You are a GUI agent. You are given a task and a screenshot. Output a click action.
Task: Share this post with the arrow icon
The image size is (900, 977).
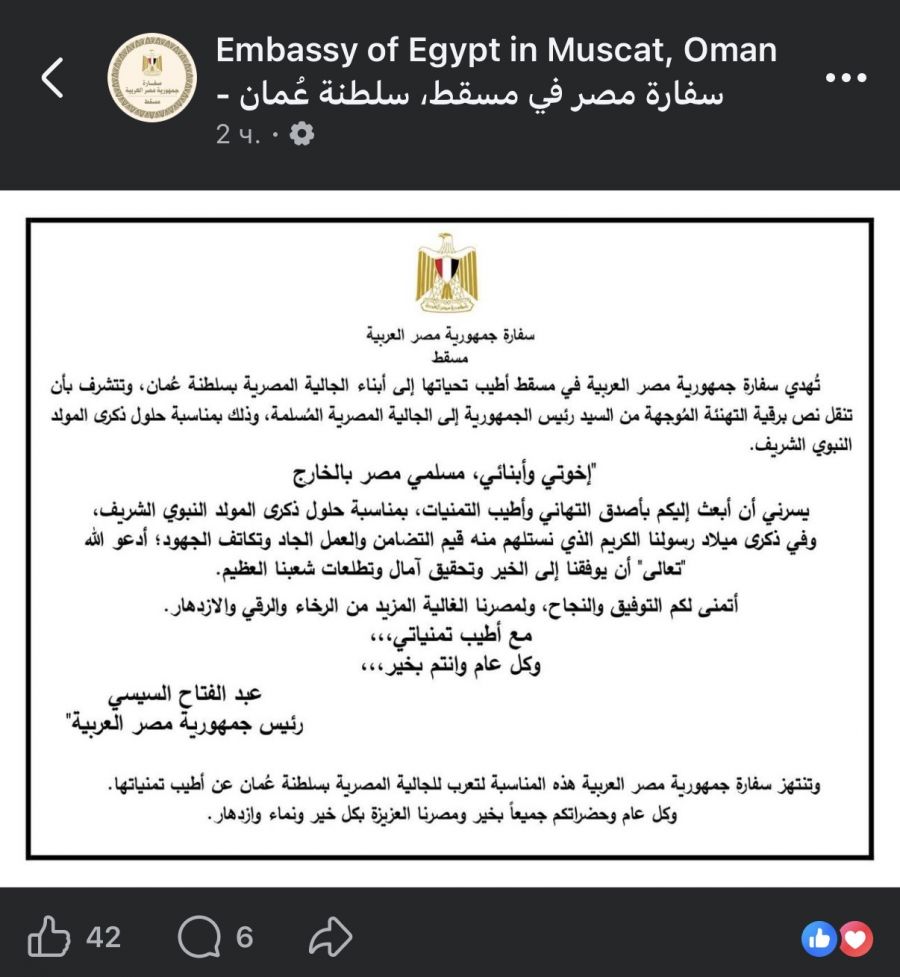331,936
